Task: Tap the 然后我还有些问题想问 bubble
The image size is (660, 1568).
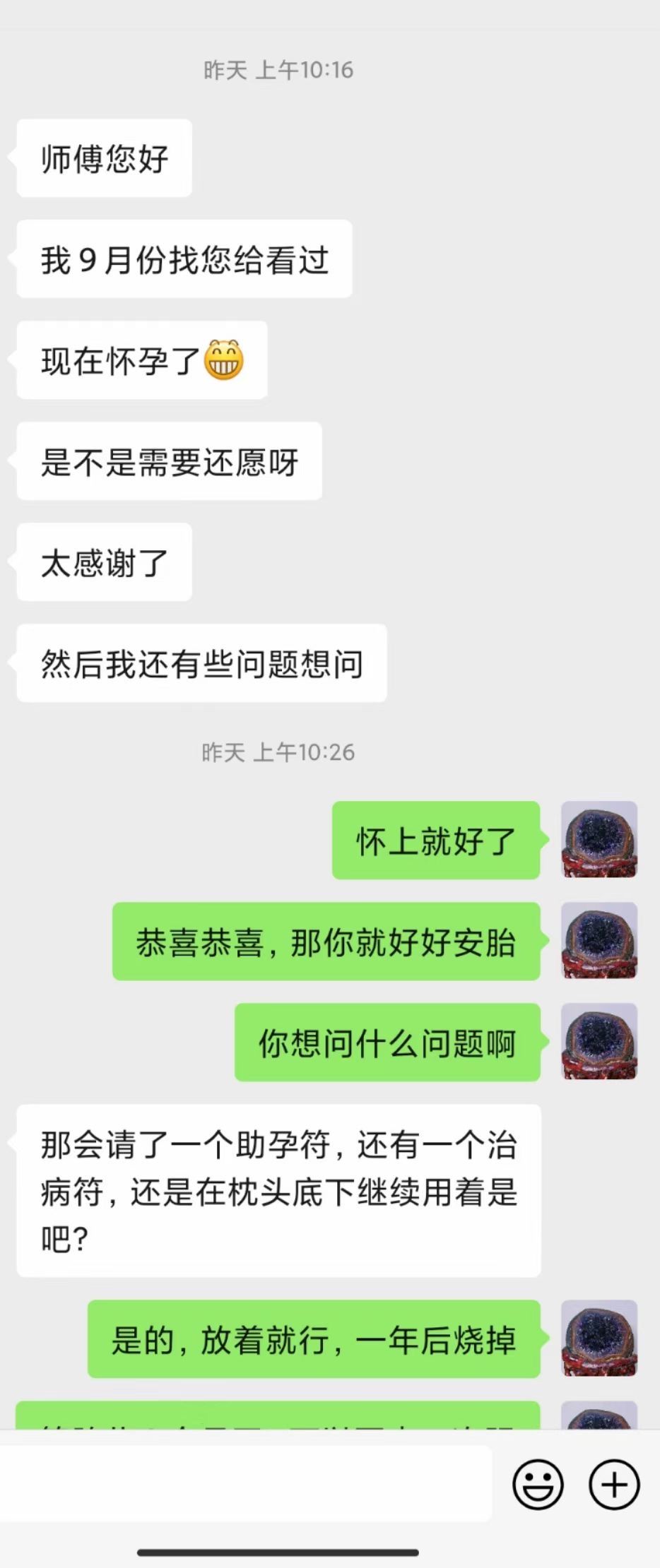Action: (x=200, y=663)
